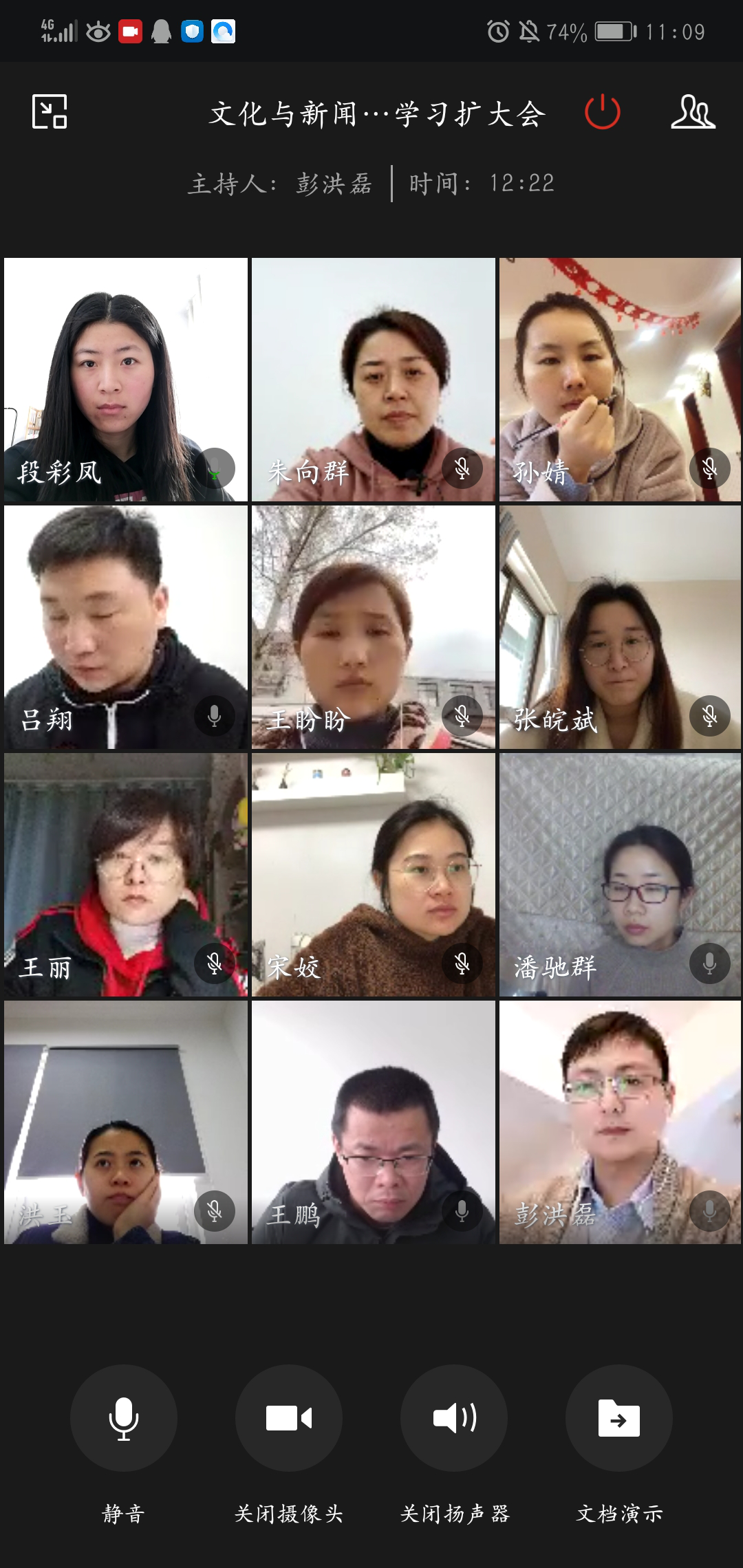Mute the microphone with 静音
The image size is (743, 1568).
[x=124, y=1418]
